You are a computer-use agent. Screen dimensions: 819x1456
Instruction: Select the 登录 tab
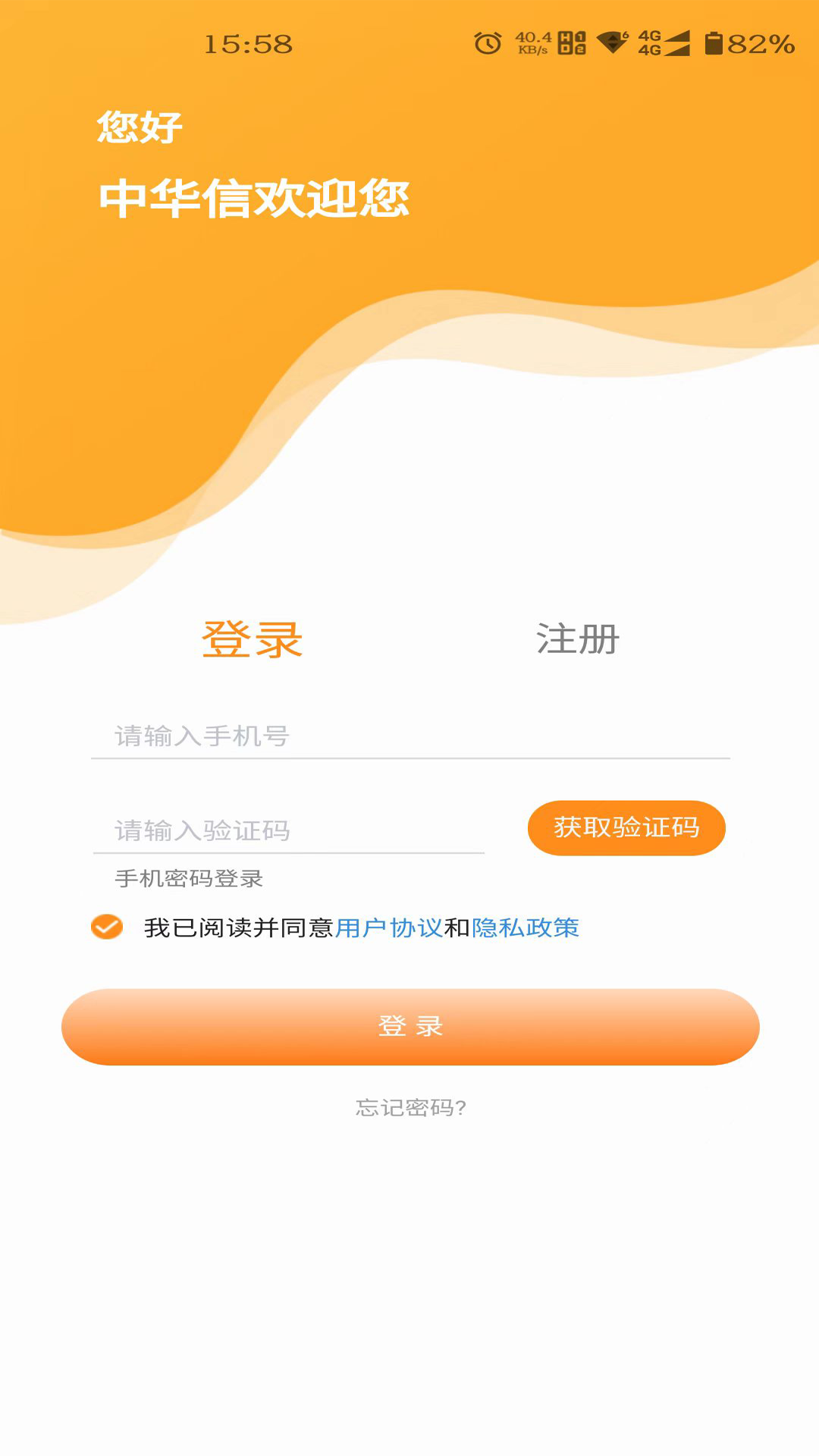click(x=253, y=639)
